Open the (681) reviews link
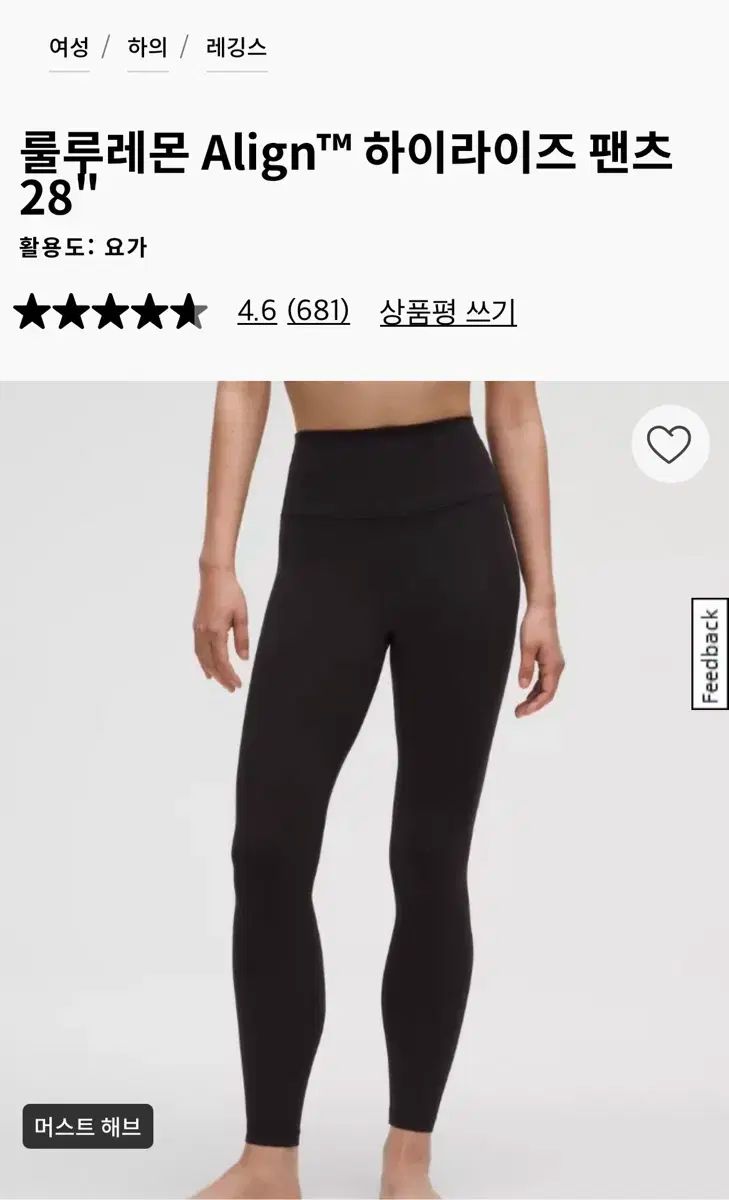This screenshot has height=1200, width=729. click(x=318, y=312)
